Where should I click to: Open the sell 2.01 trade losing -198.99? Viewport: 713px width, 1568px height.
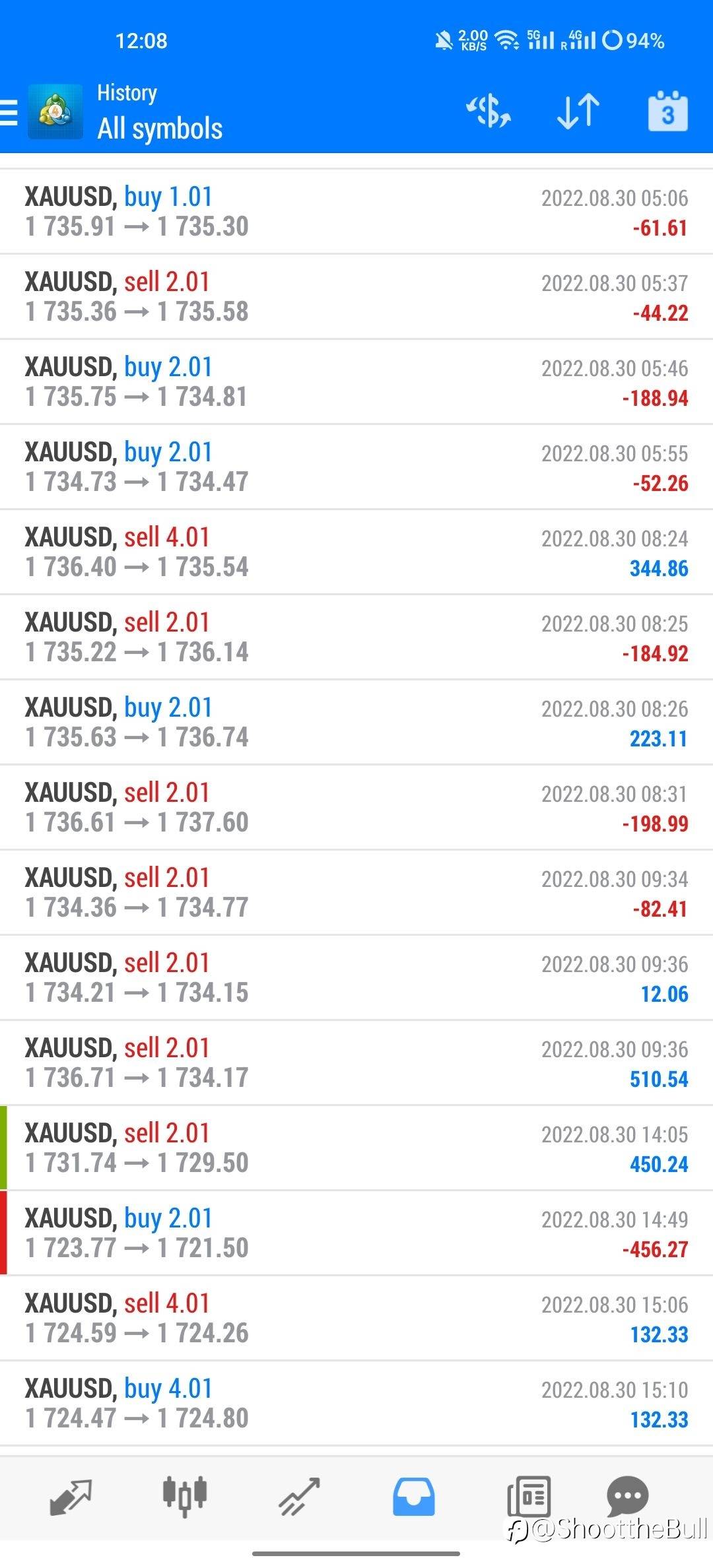356,808
